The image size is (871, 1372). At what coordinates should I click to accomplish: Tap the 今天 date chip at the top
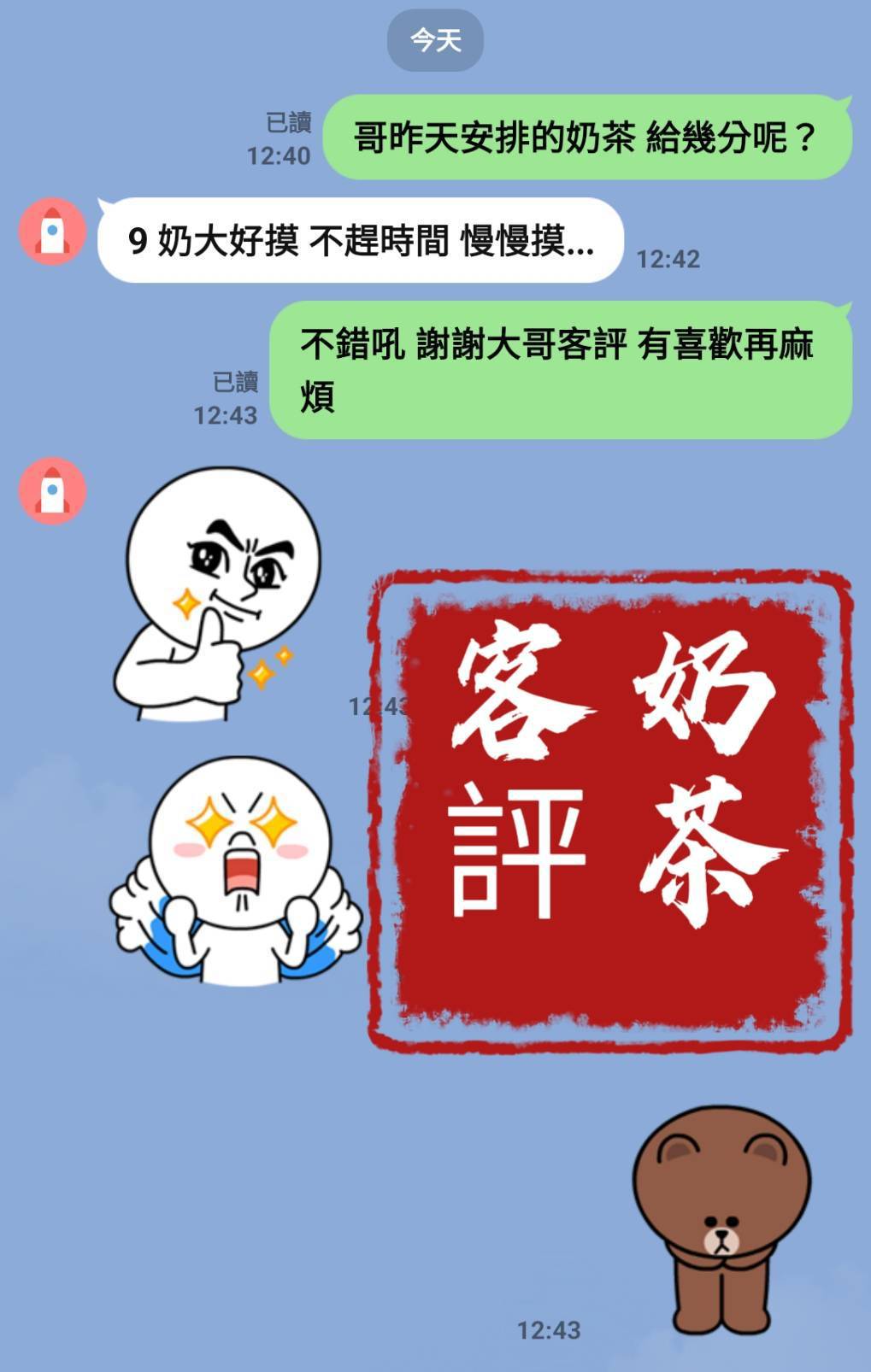(436, 38)
